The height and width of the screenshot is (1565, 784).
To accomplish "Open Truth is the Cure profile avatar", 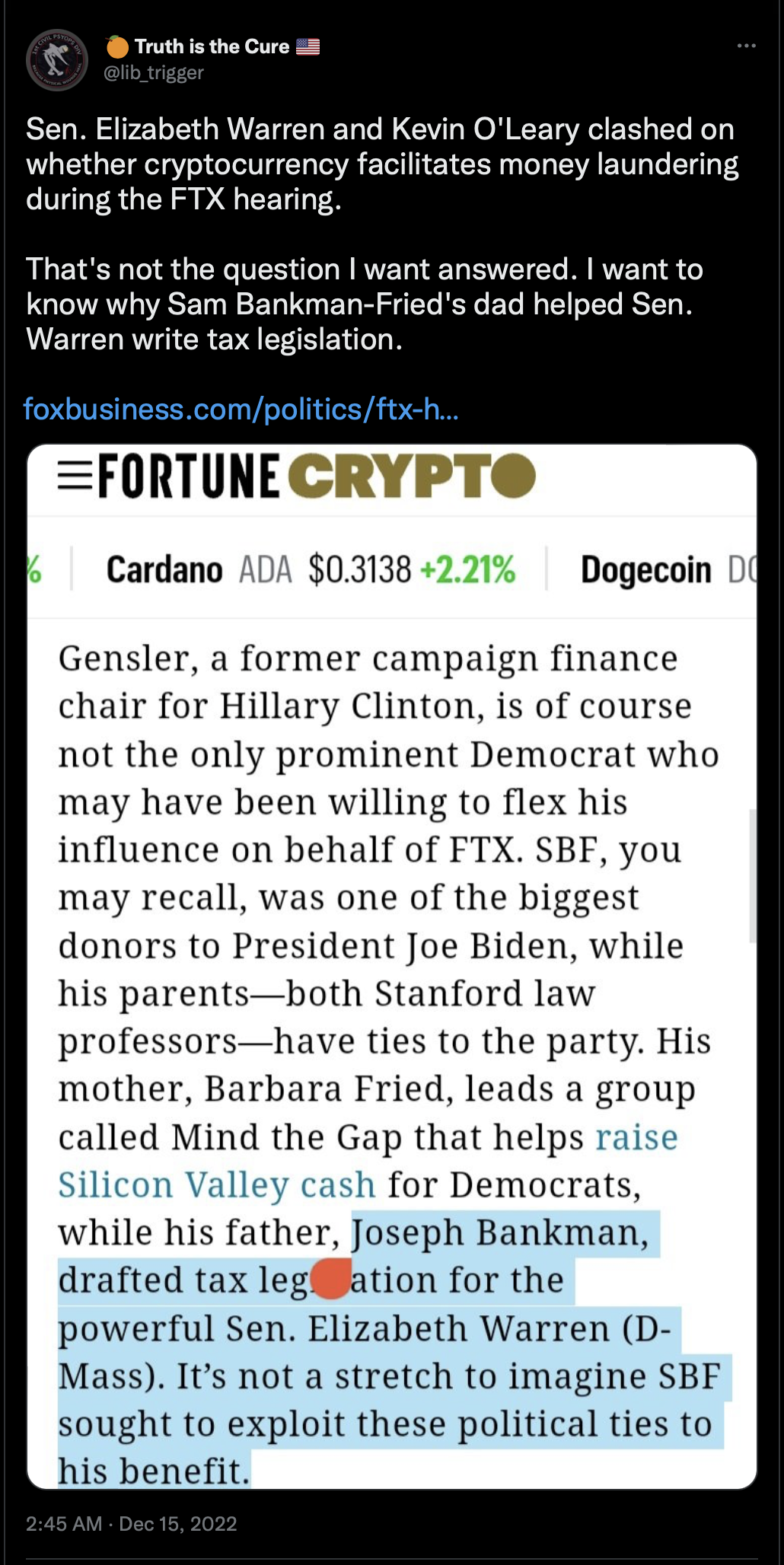I will click(x=57, y=60).
